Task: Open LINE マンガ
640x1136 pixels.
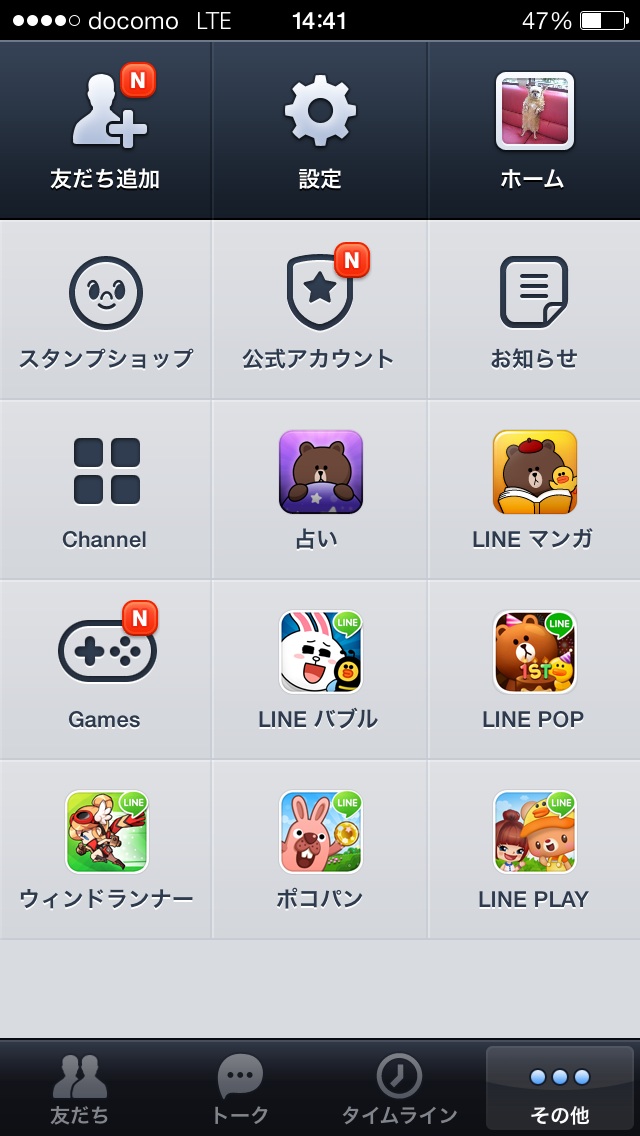Action: [x=534, y=490]
